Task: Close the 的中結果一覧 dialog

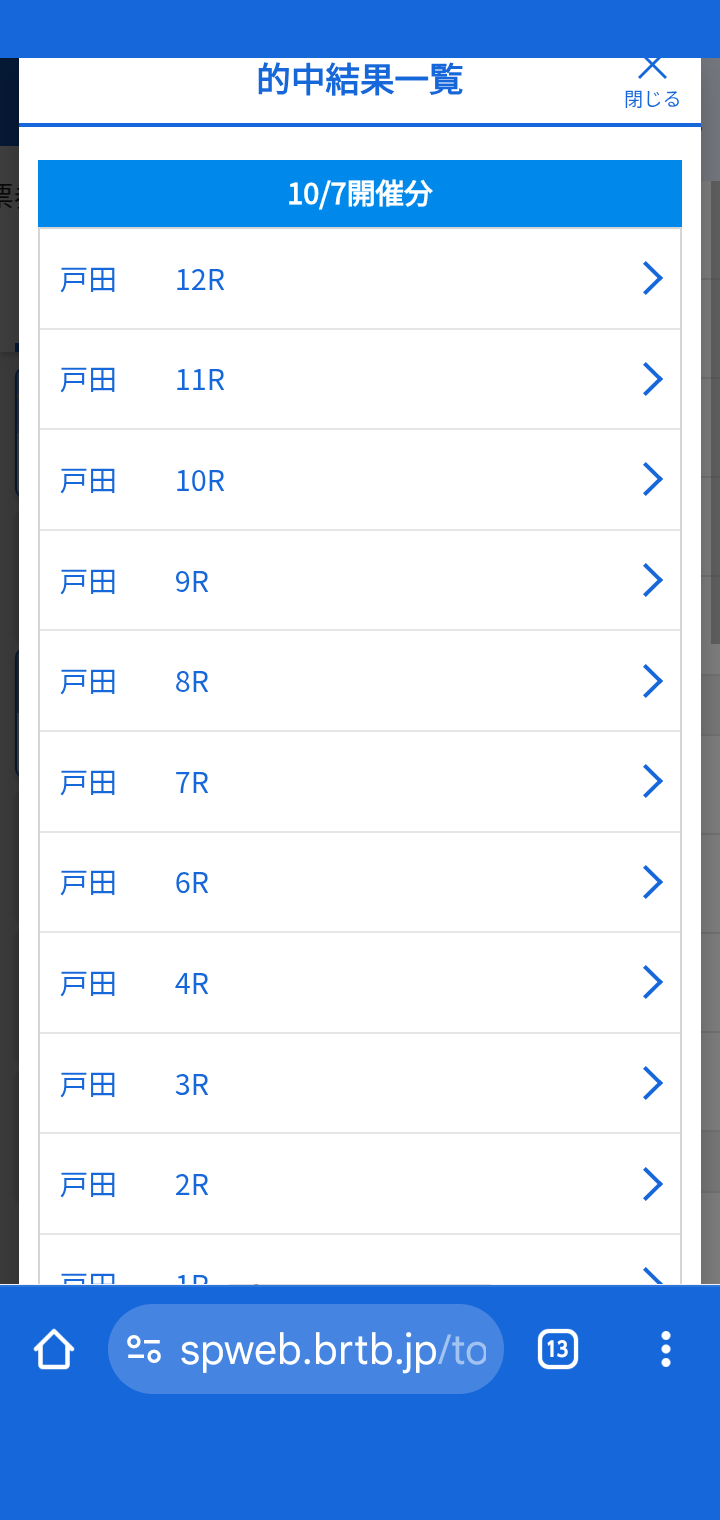Action: pos(652,80)
